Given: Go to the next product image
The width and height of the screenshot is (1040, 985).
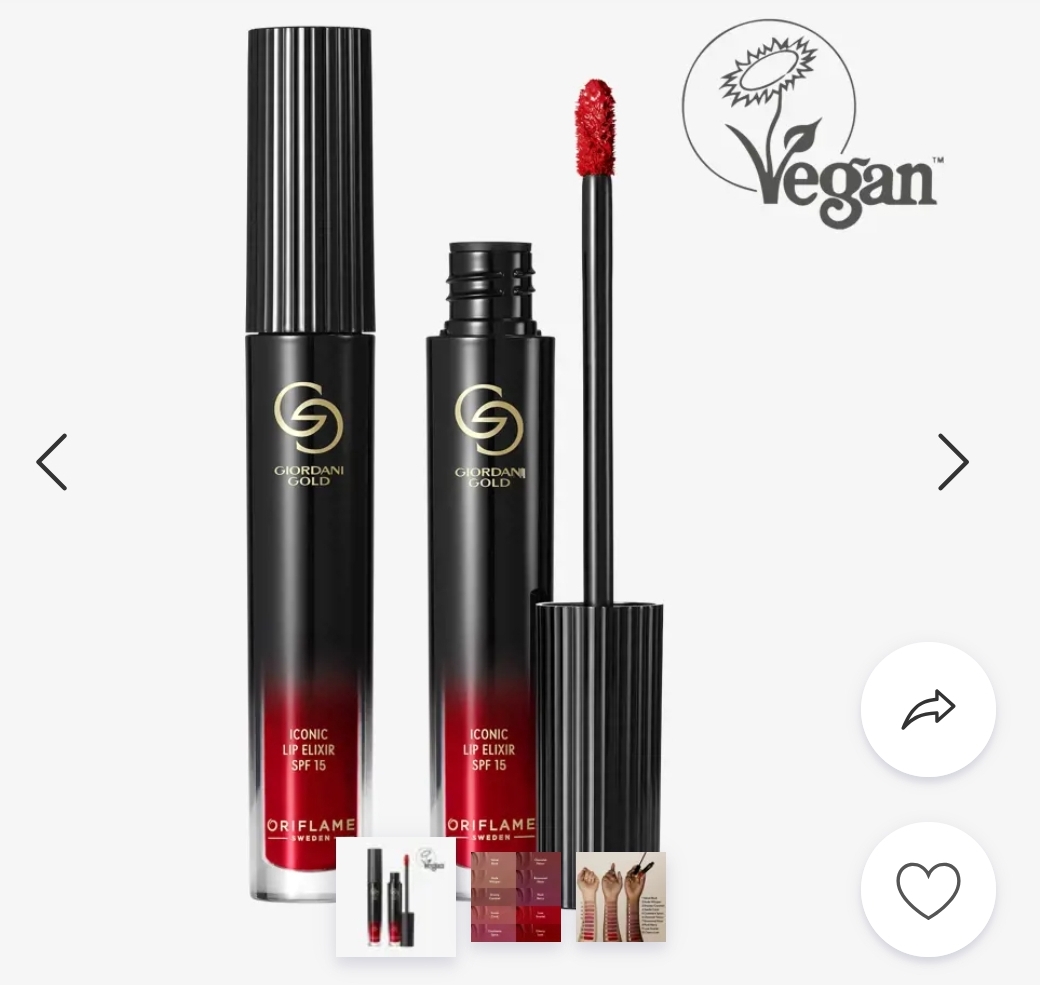Looking at the screenshot, I should click(x=952, y=462).
